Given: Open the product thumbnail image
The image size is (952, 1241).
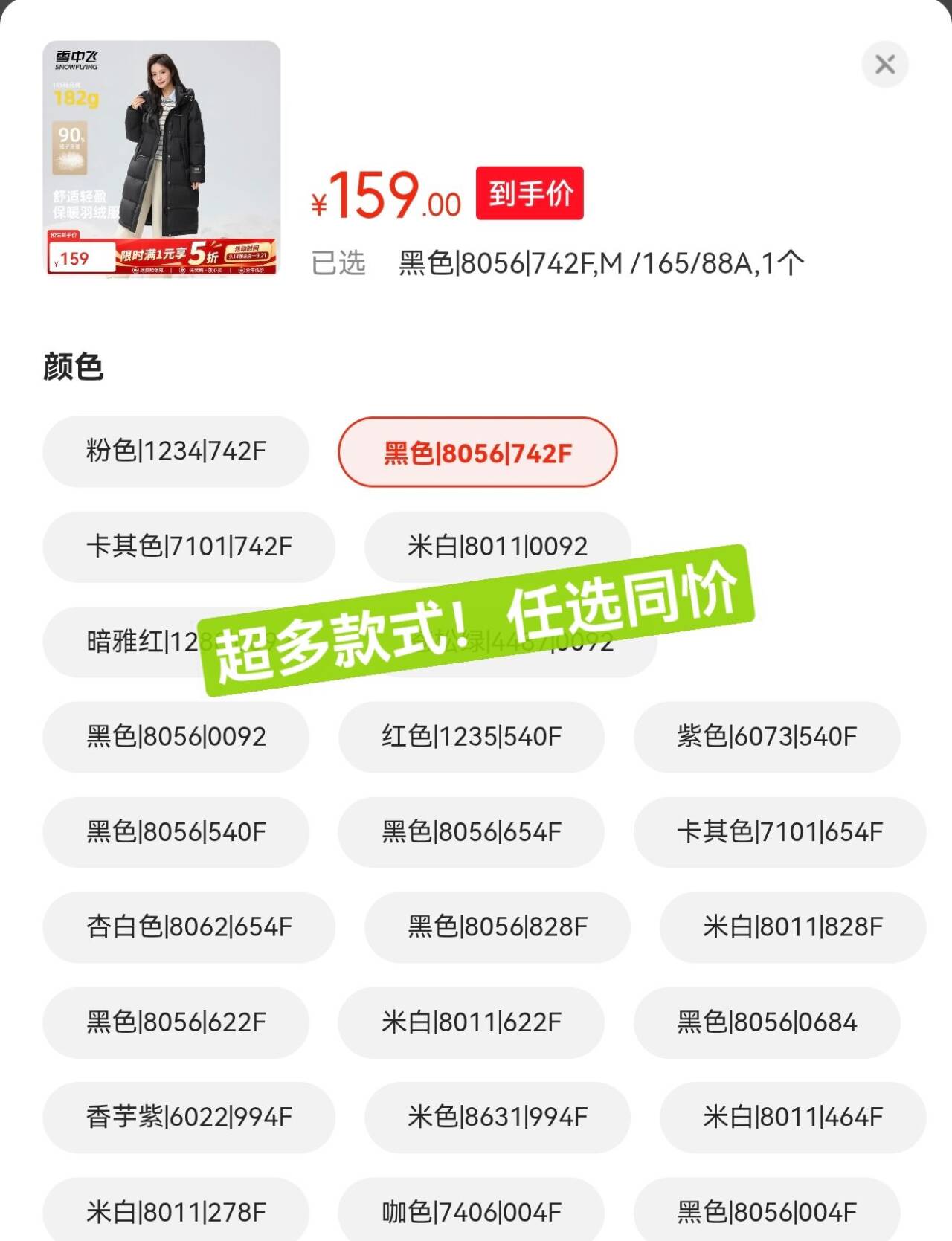Looking at the screenshot, I should click(161, 158).
